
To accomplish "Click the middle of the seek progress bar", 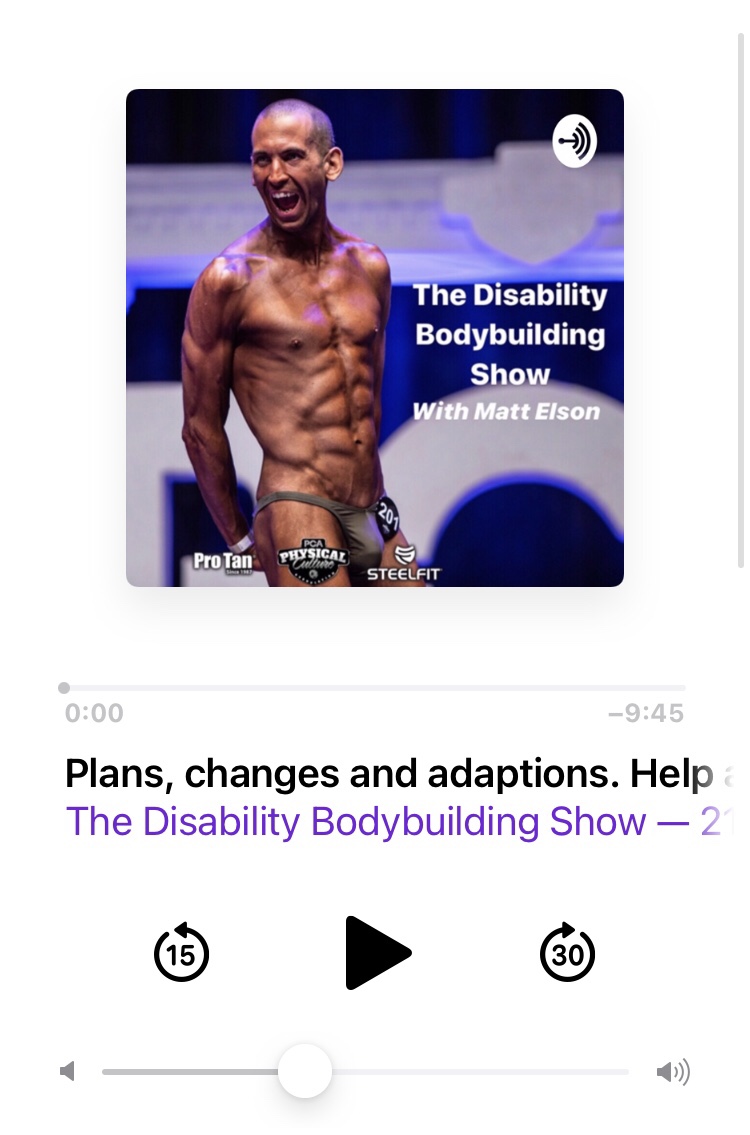I will pos(375,687).
